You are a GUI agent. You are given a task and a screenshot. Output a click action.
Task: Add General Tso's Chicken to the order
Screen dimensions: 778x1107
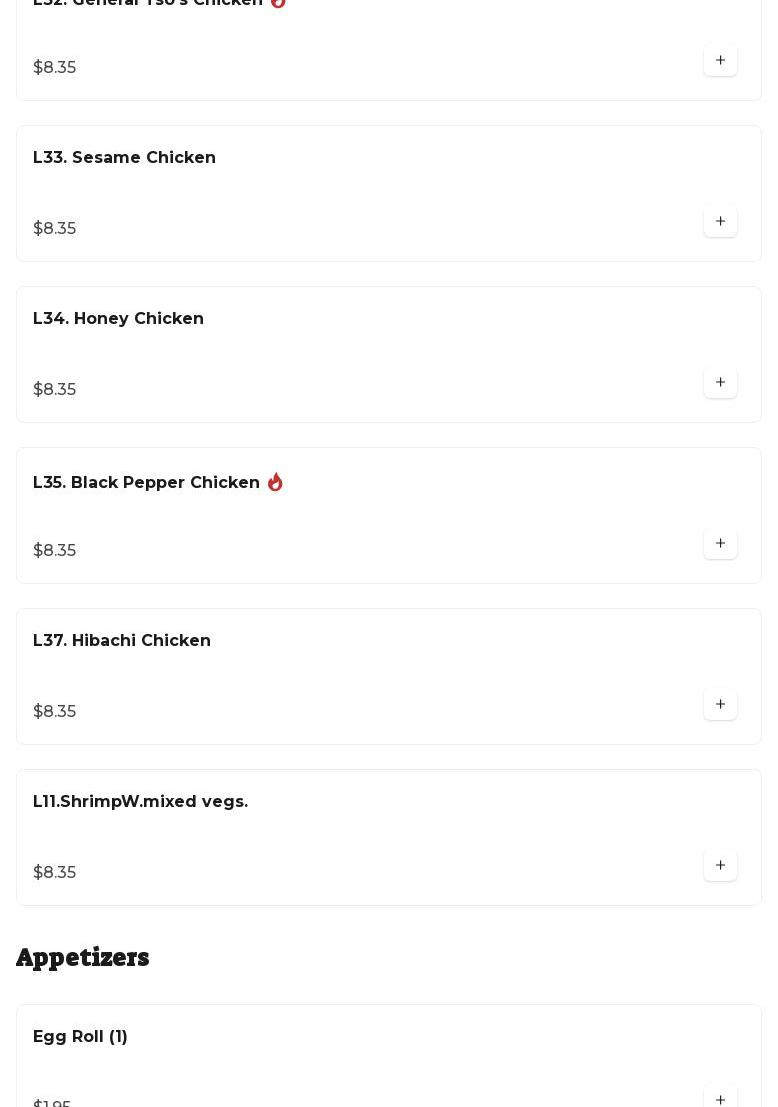coord(720,61)
